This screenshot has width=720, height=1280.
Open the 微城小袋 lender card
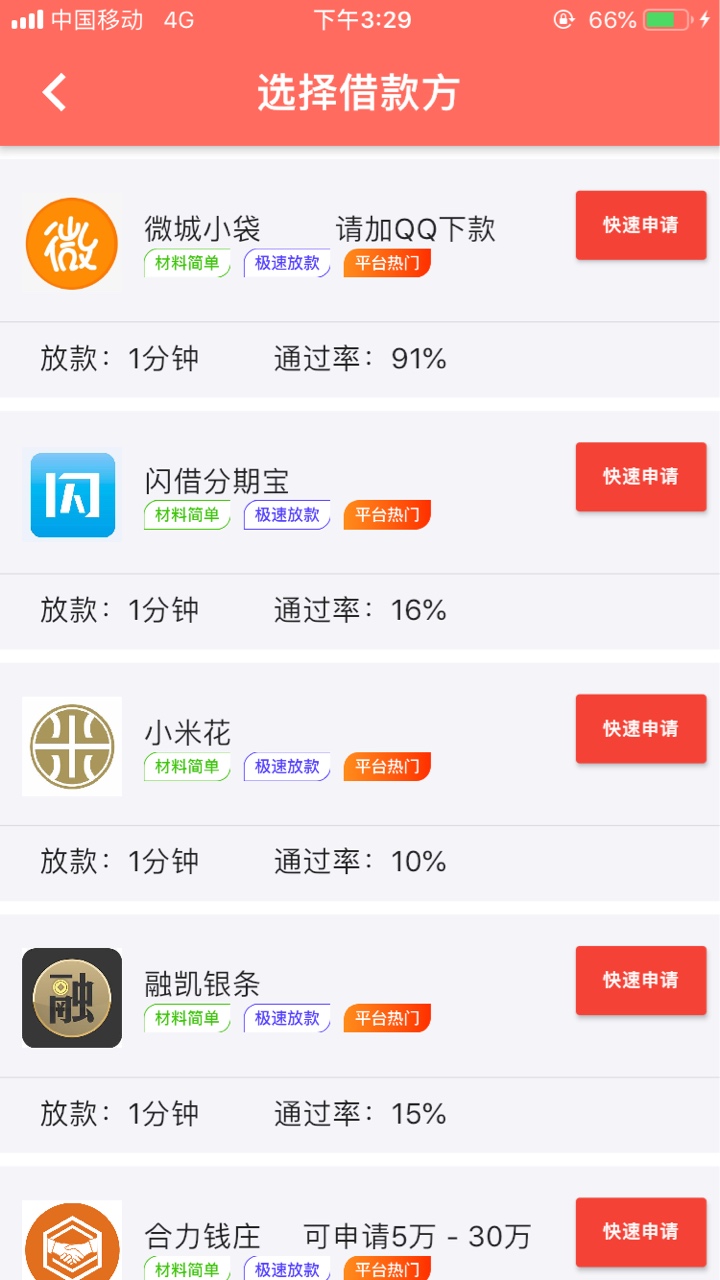point(360,278)
